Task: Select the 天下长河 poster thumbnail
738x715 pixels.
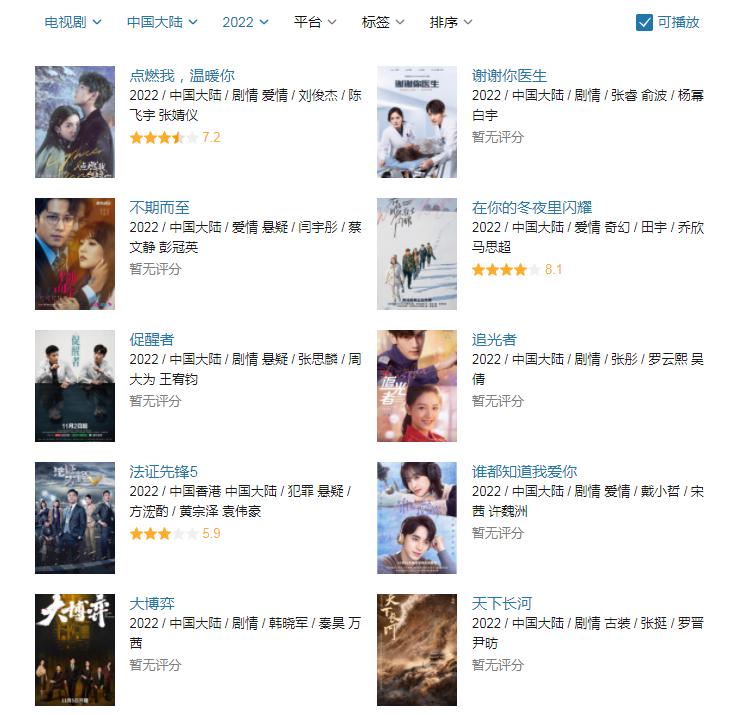Action: click(417, 650)
